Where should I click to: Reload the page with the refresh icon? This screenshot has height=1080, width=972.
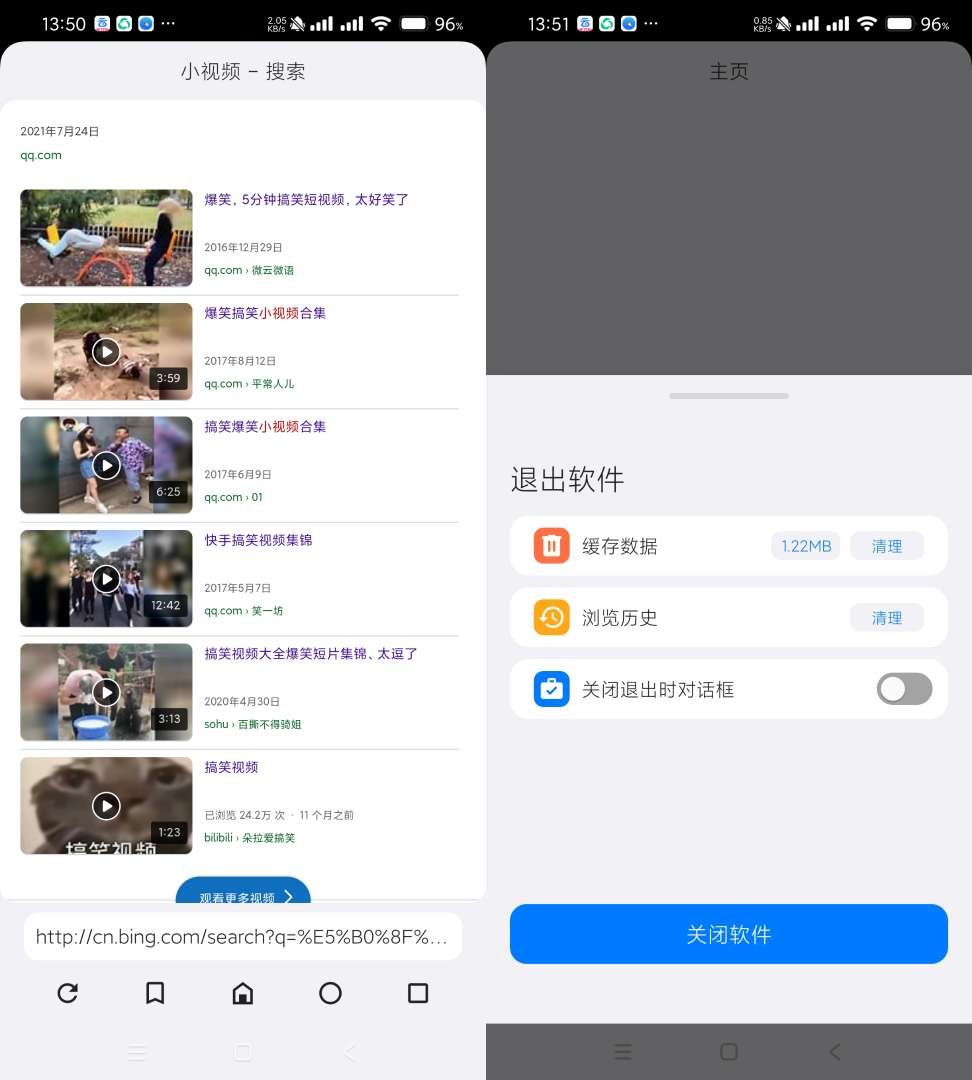point(67,993)
